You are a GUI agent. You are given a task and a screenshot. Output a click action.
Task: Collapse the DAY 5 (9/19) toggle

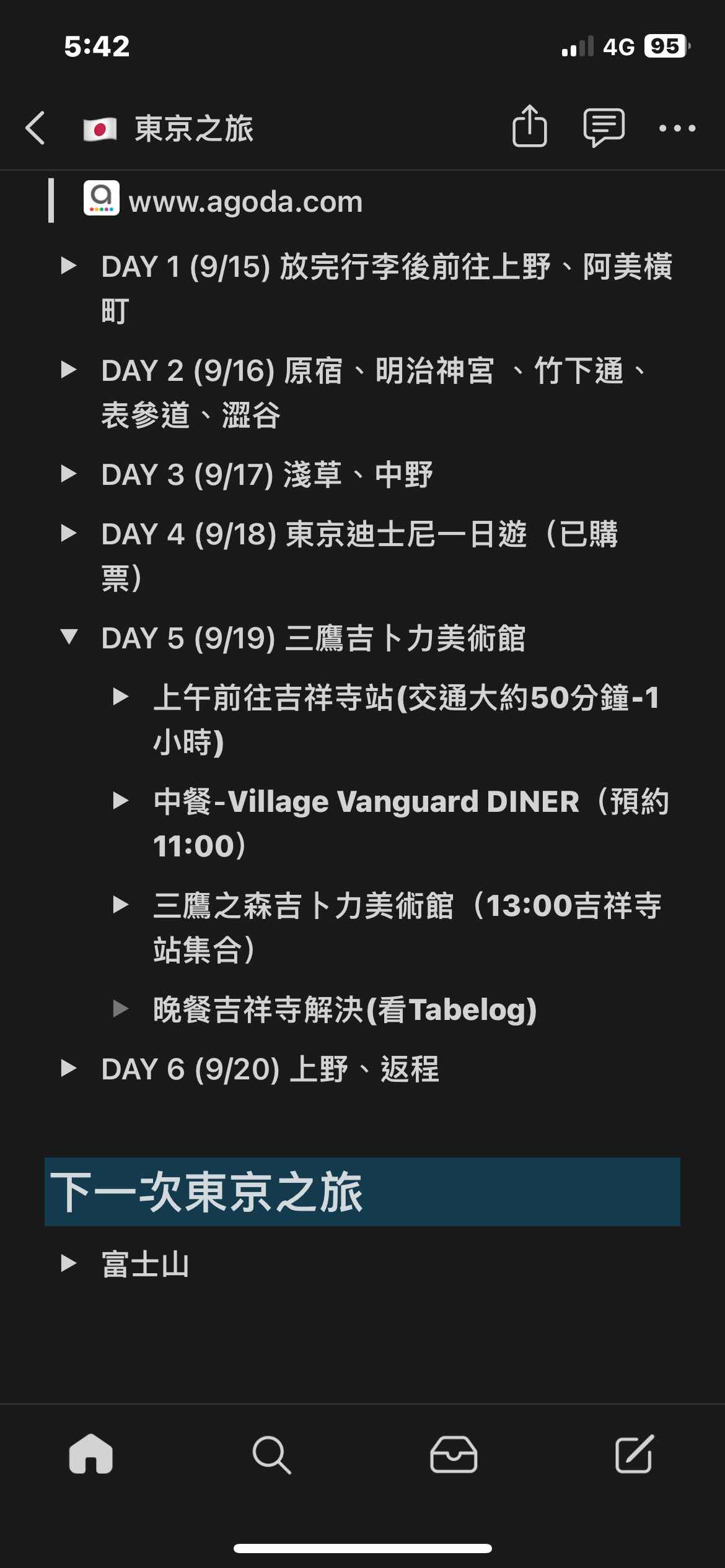coord(69,637)
